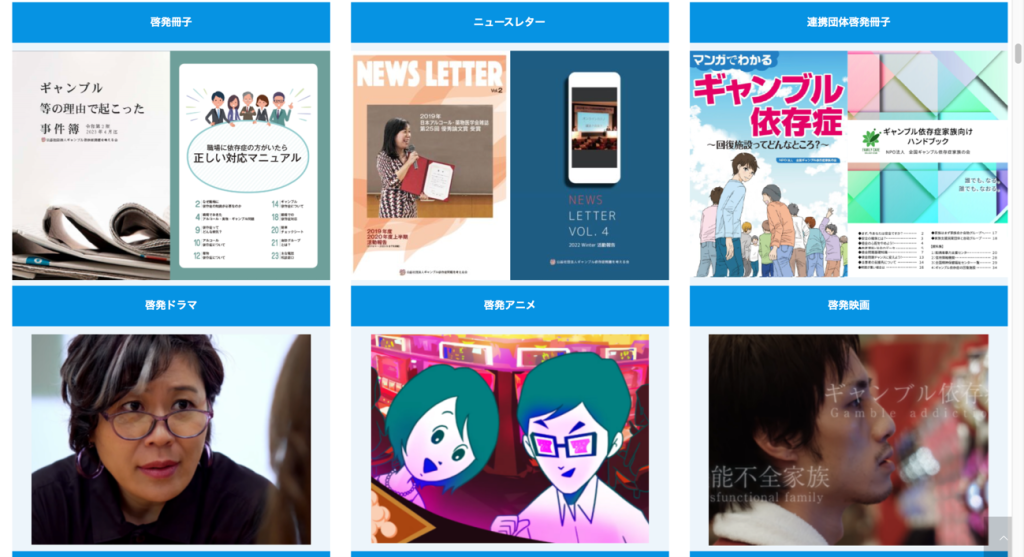Open the 連携団体啓発冊子 section header

(x=848, y=22)
